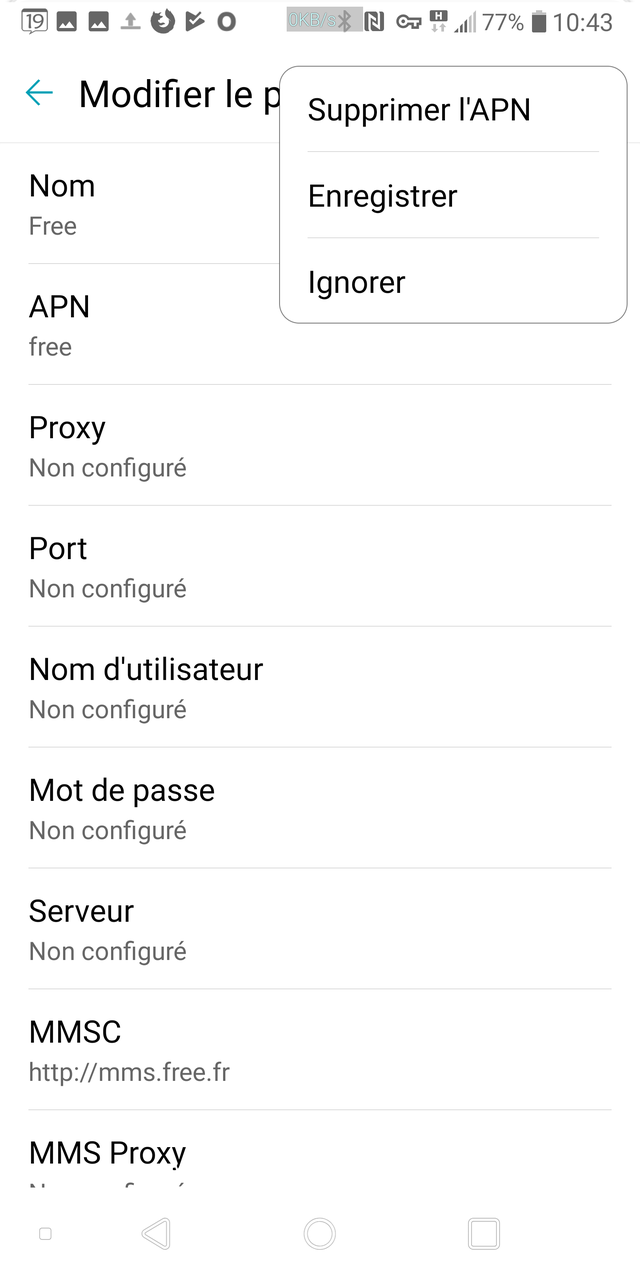Edit the MMSC URL row
The width and height of the screenshot is (640, 1280).
320,1050
